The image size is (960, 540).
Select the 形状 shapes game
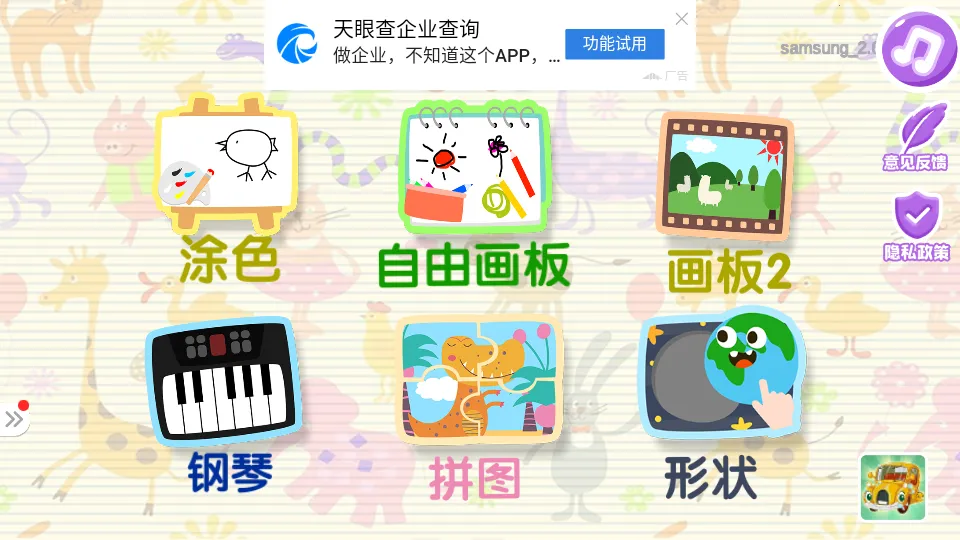(721, 378)
